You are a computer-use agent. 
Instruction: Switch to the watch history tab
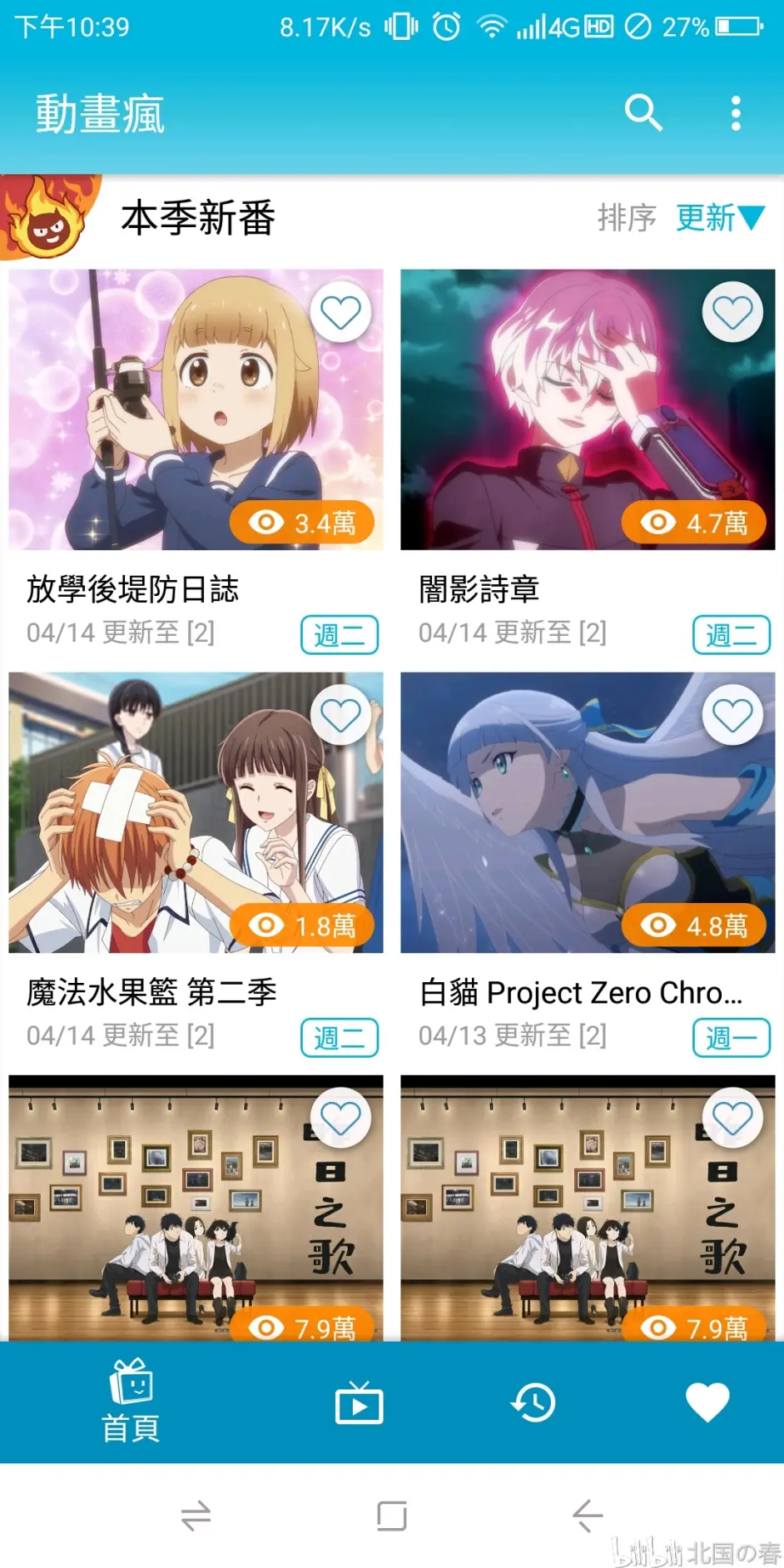533,1402
